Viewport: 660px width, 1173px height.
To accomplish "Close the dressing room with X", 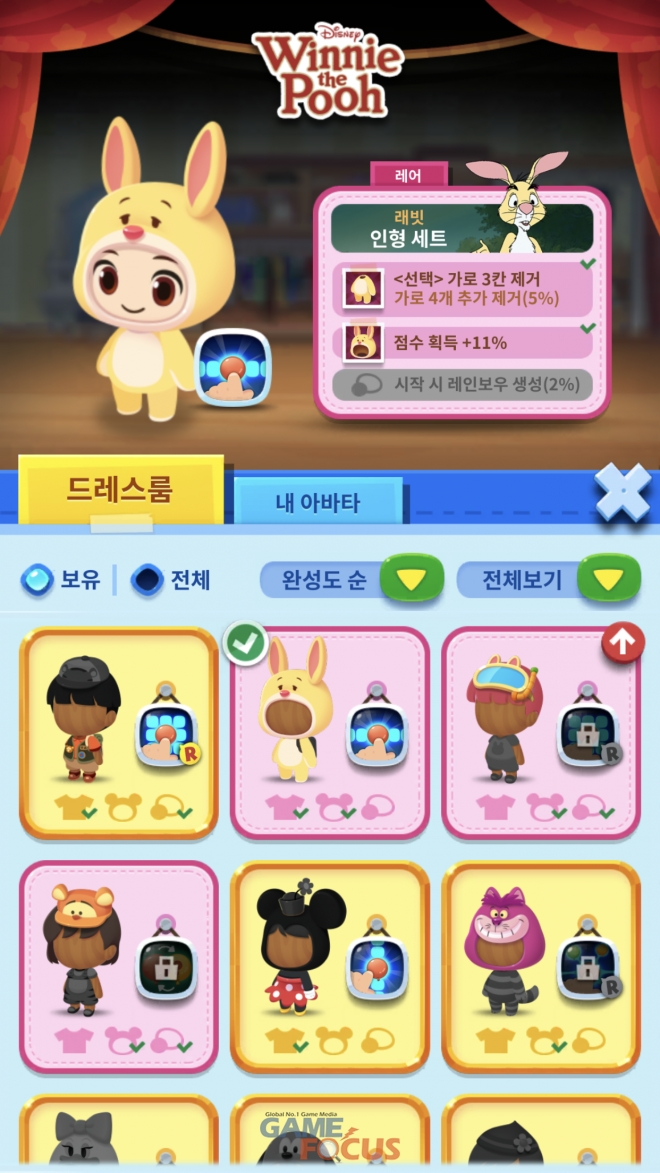I will pyautogui.click(x=623, y=491).
